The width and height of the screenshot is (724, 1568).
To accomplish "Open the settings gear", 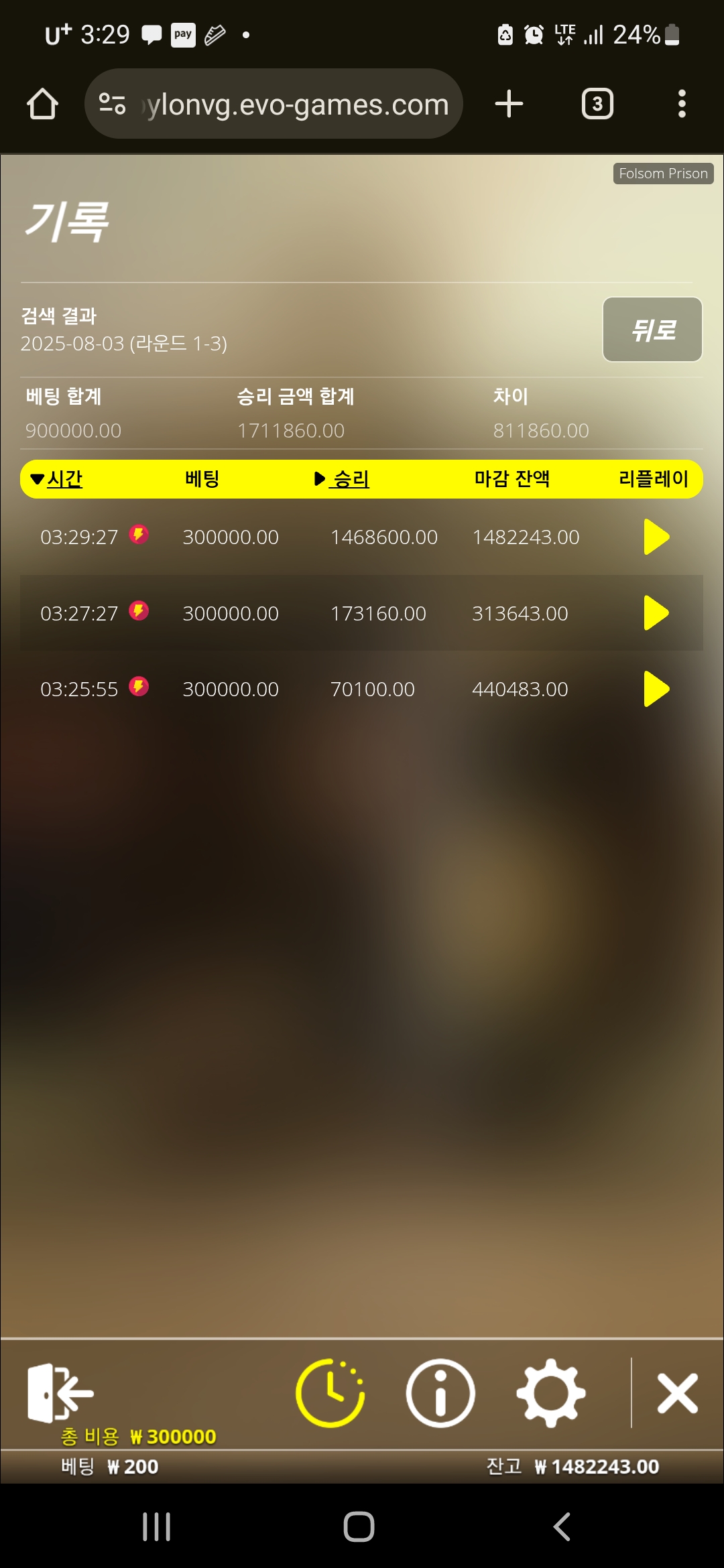I will point(550,1393).
